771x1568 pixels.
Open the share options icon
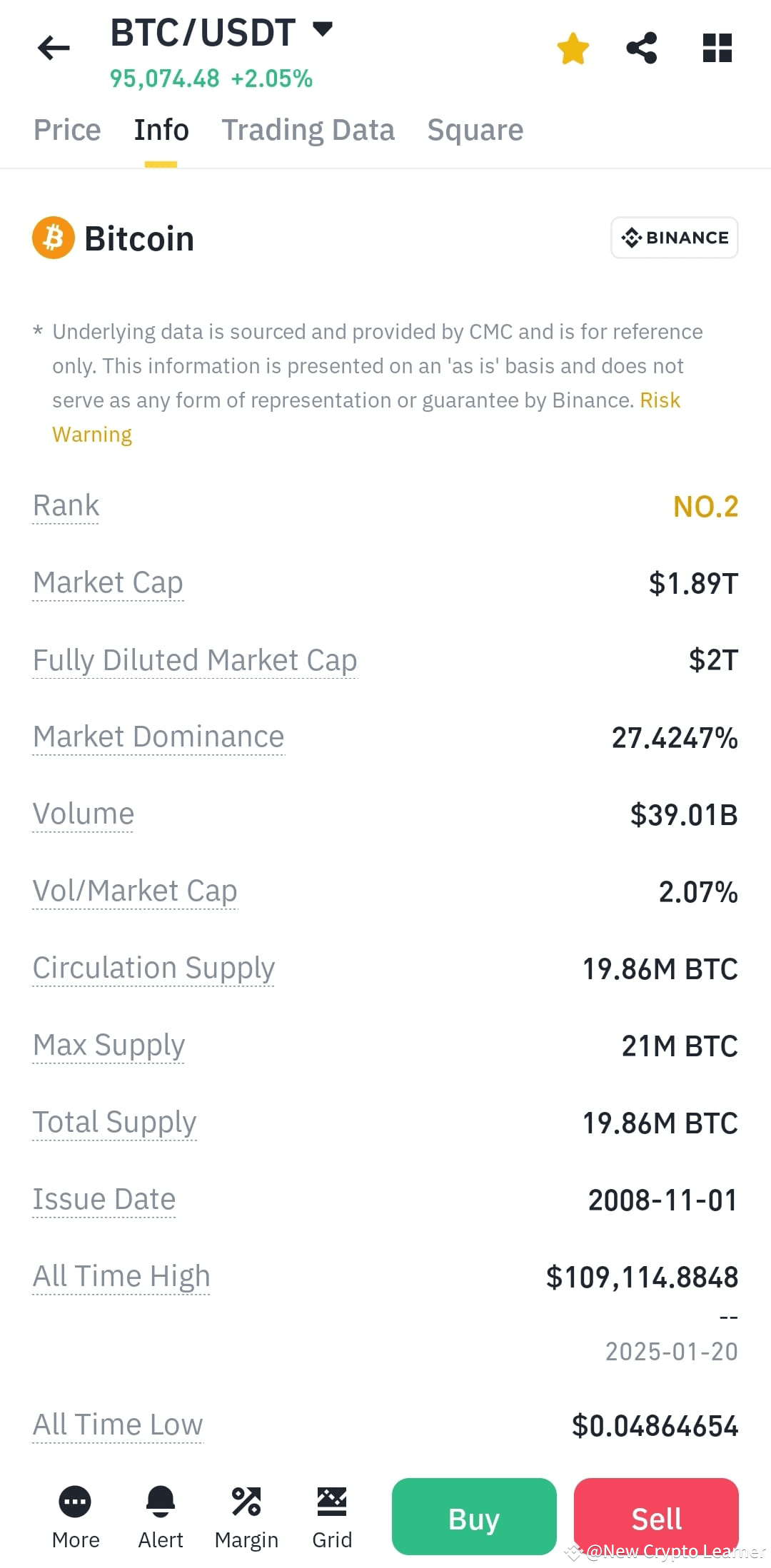(x=641, y=48)
